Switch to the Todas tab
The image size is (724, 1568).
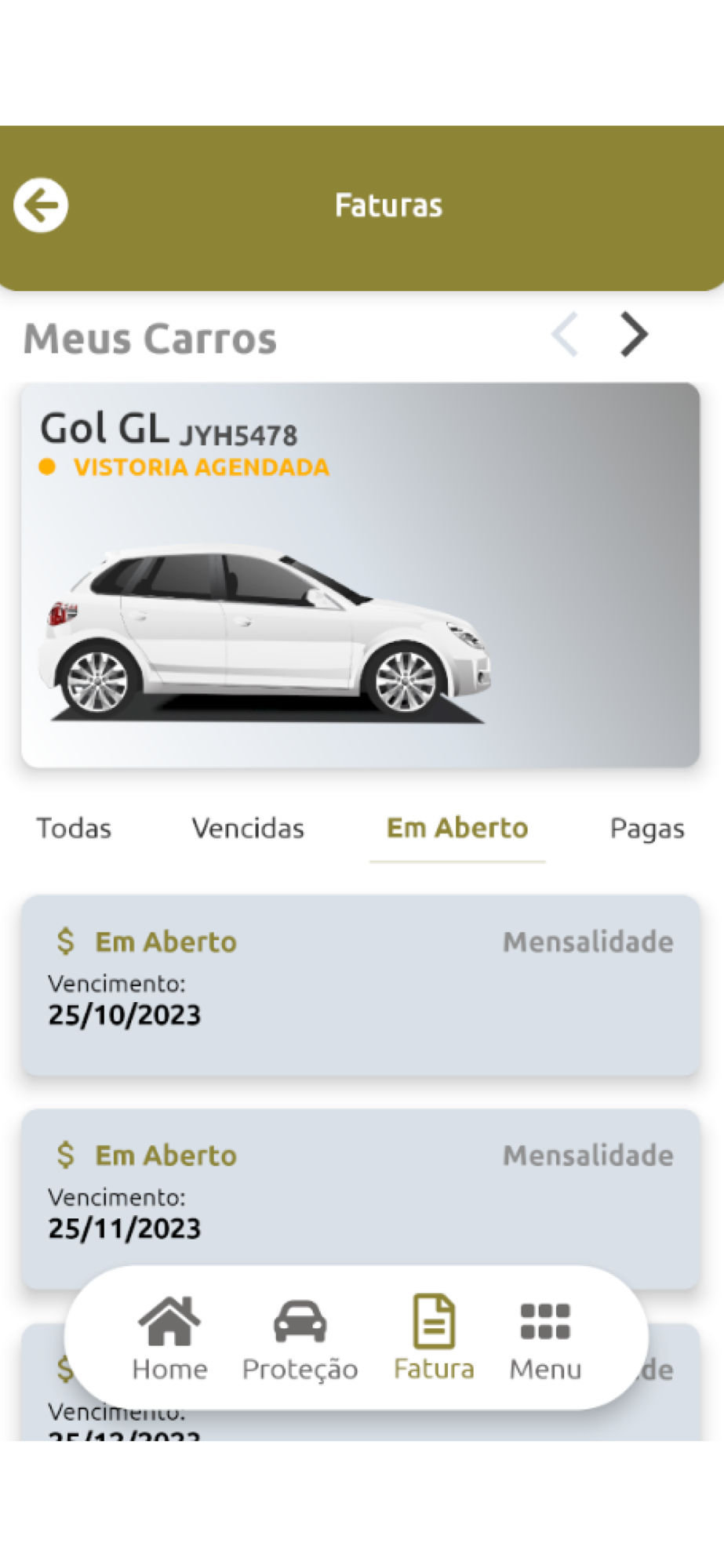pyautogui.click(x=74, y=829)
